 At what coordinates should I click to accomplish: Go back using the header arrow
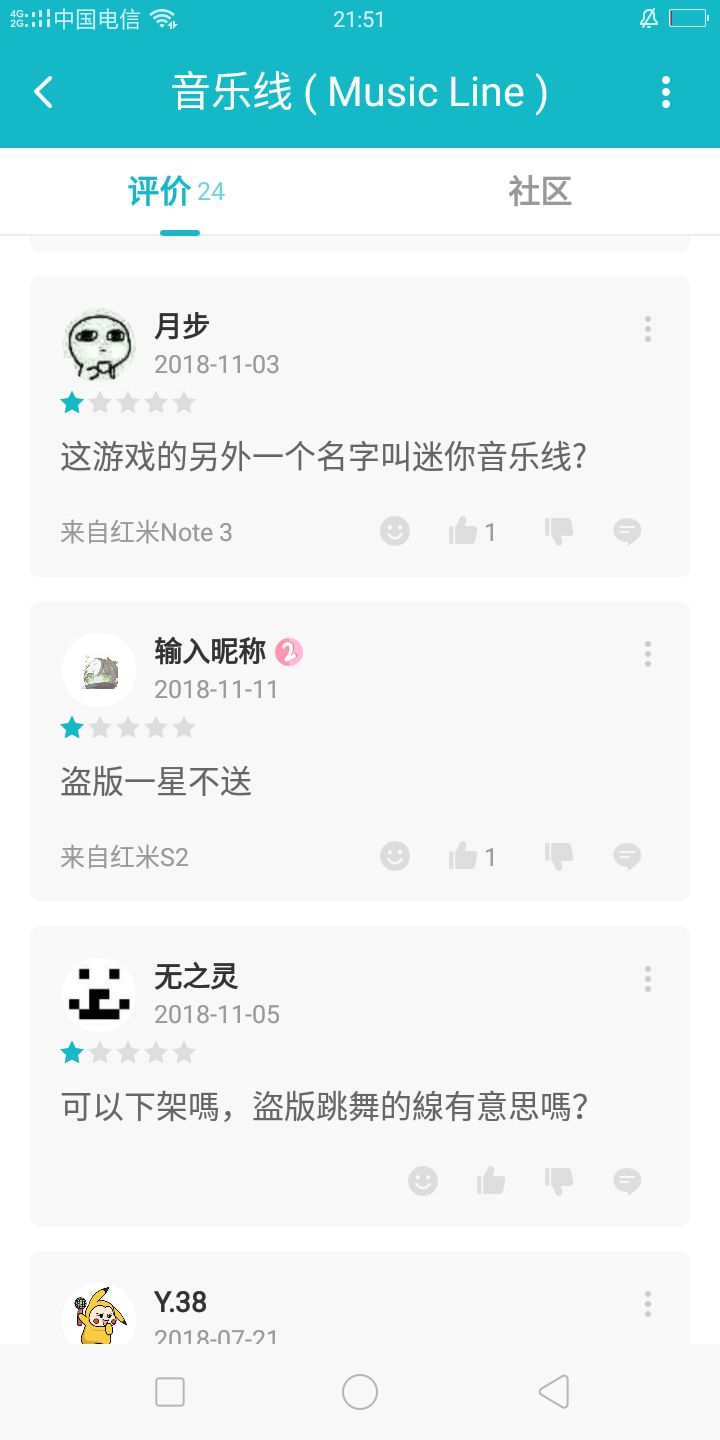coord(43,92)
